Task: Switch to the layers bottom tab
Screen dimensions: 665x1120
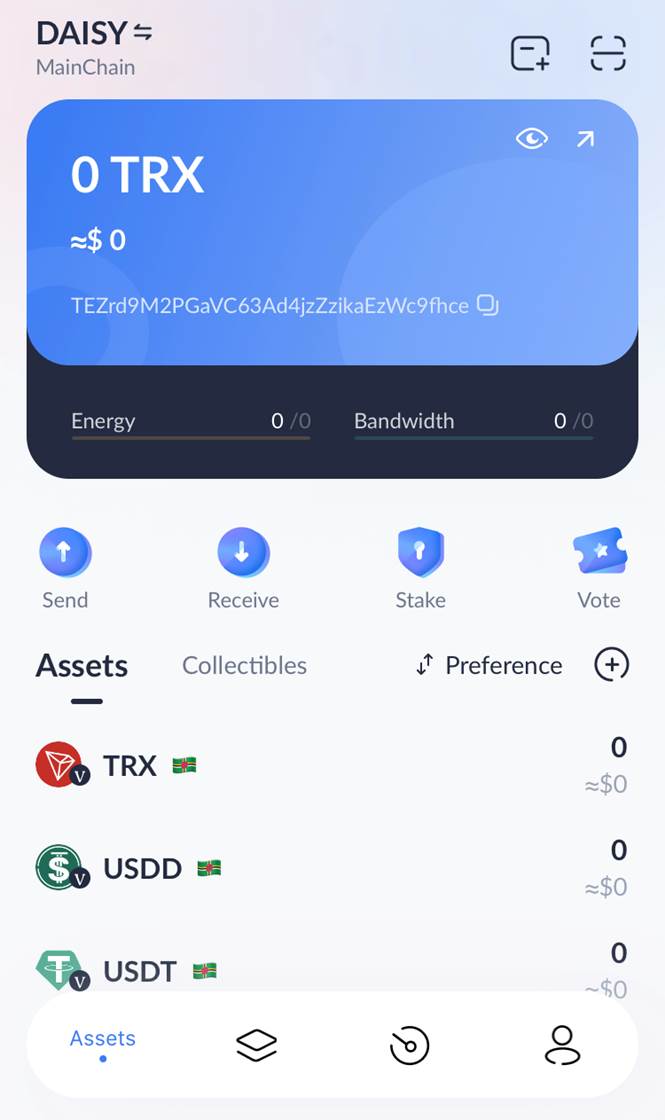Action: click(x=256, y=1046)
